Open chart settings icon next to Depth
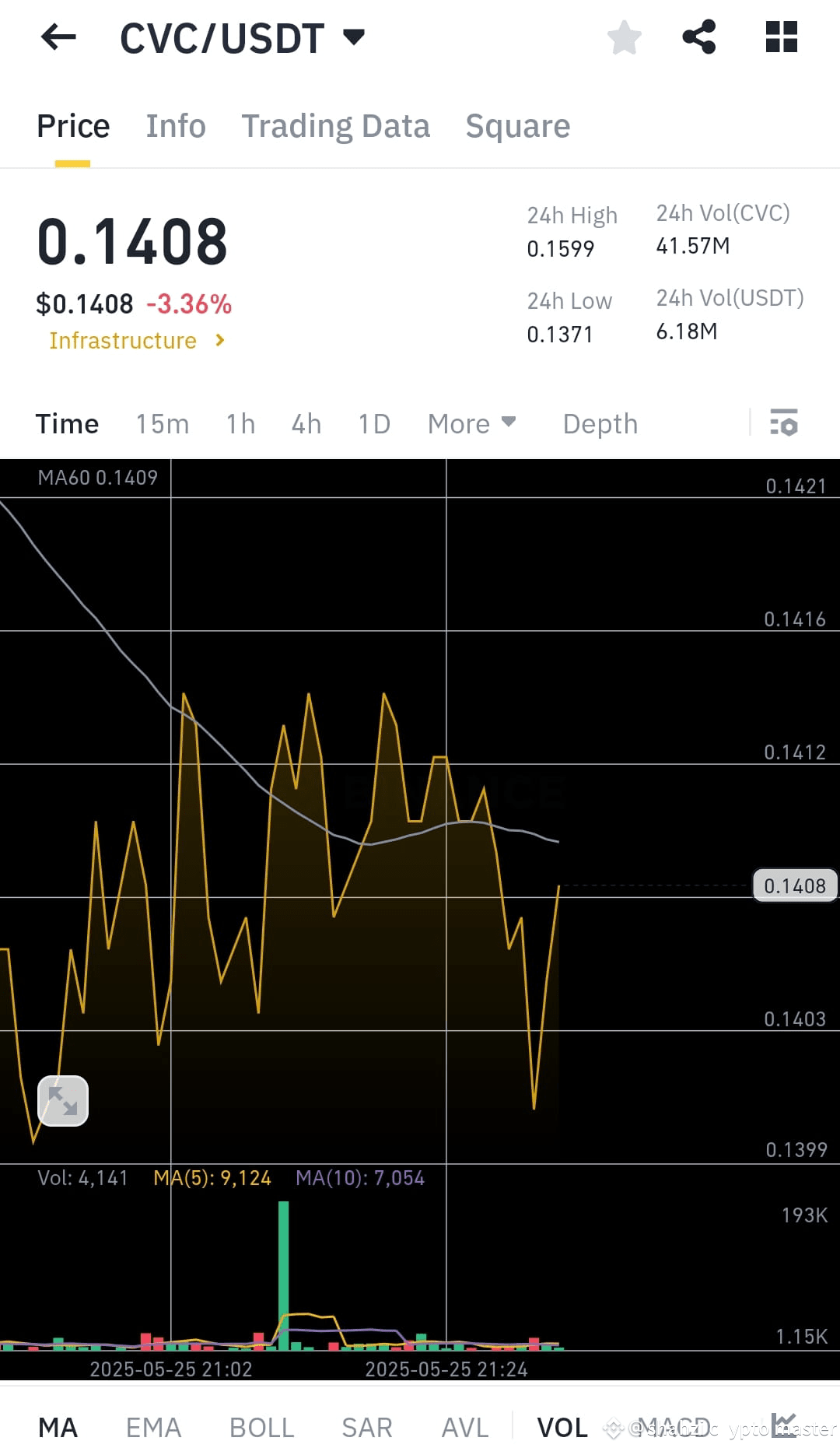Screen dimensions: 840x1448 785,424
